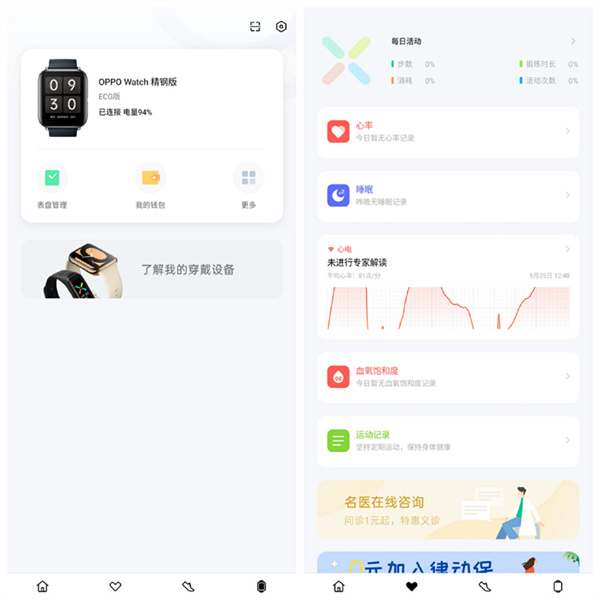The image size is (600, 600).
Task: Open the 心电 ECG chart card
Action: click(448, 288)
